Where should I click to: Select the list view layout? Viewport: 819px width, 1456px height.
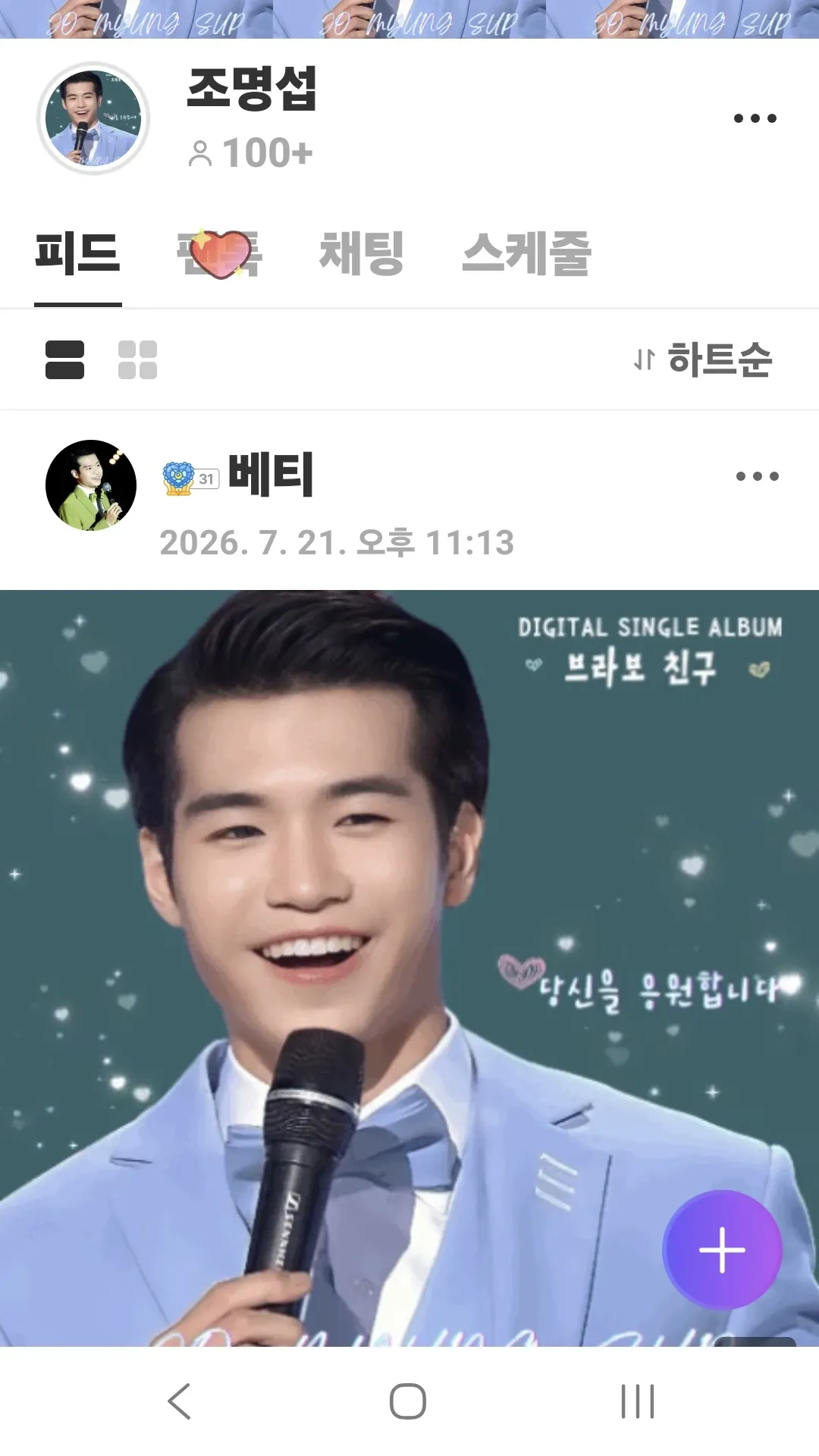[x=64, y=359]
